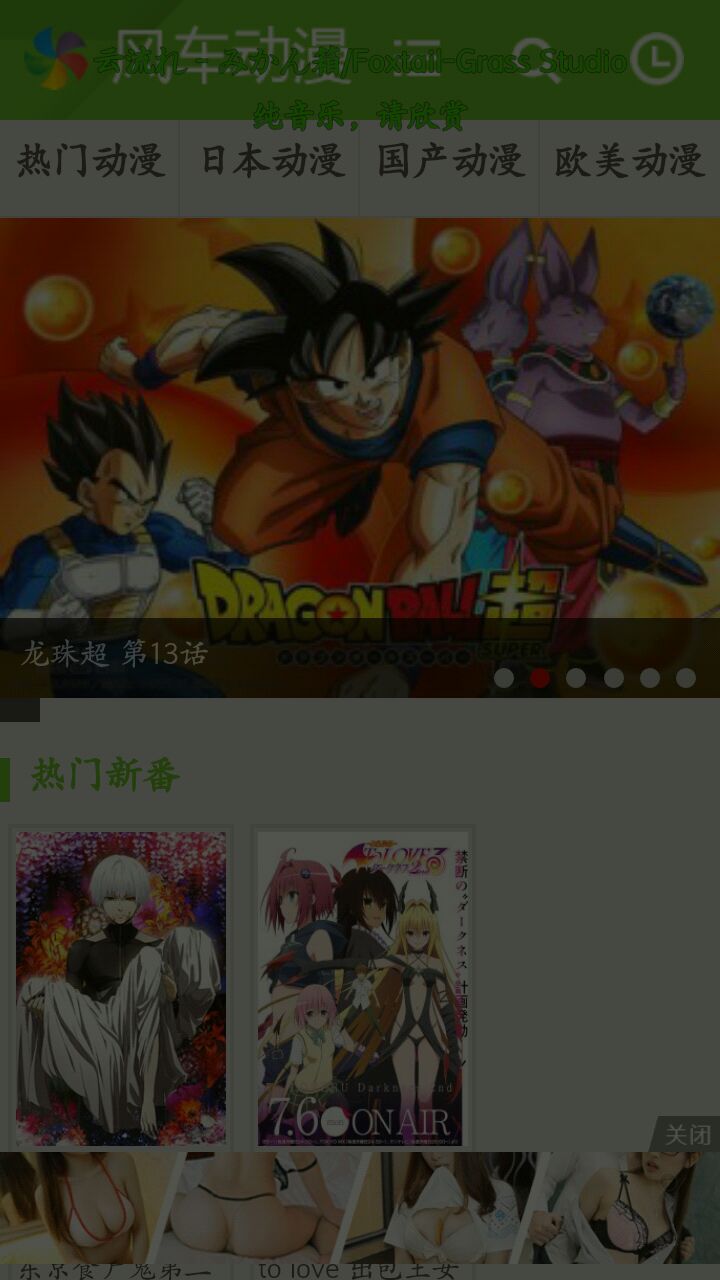Jump to the first banner slide dot
The width and height of the screenshot is (720, 1280).
coord(504,678)
